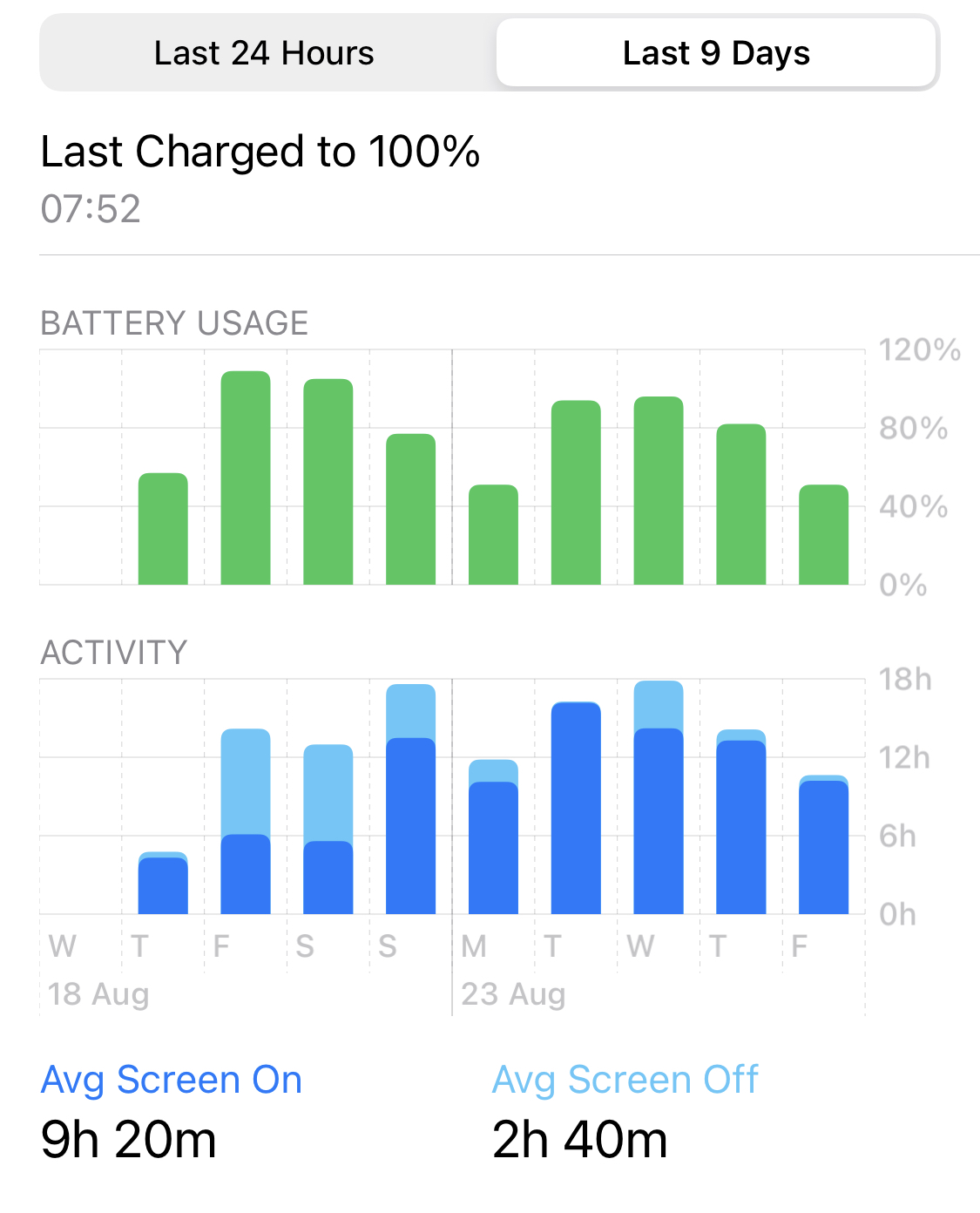Viewport: 980px width, 1213px height.
Task: Select Monday's bar in Battery Usage chart
Action: tap(493, 535)
